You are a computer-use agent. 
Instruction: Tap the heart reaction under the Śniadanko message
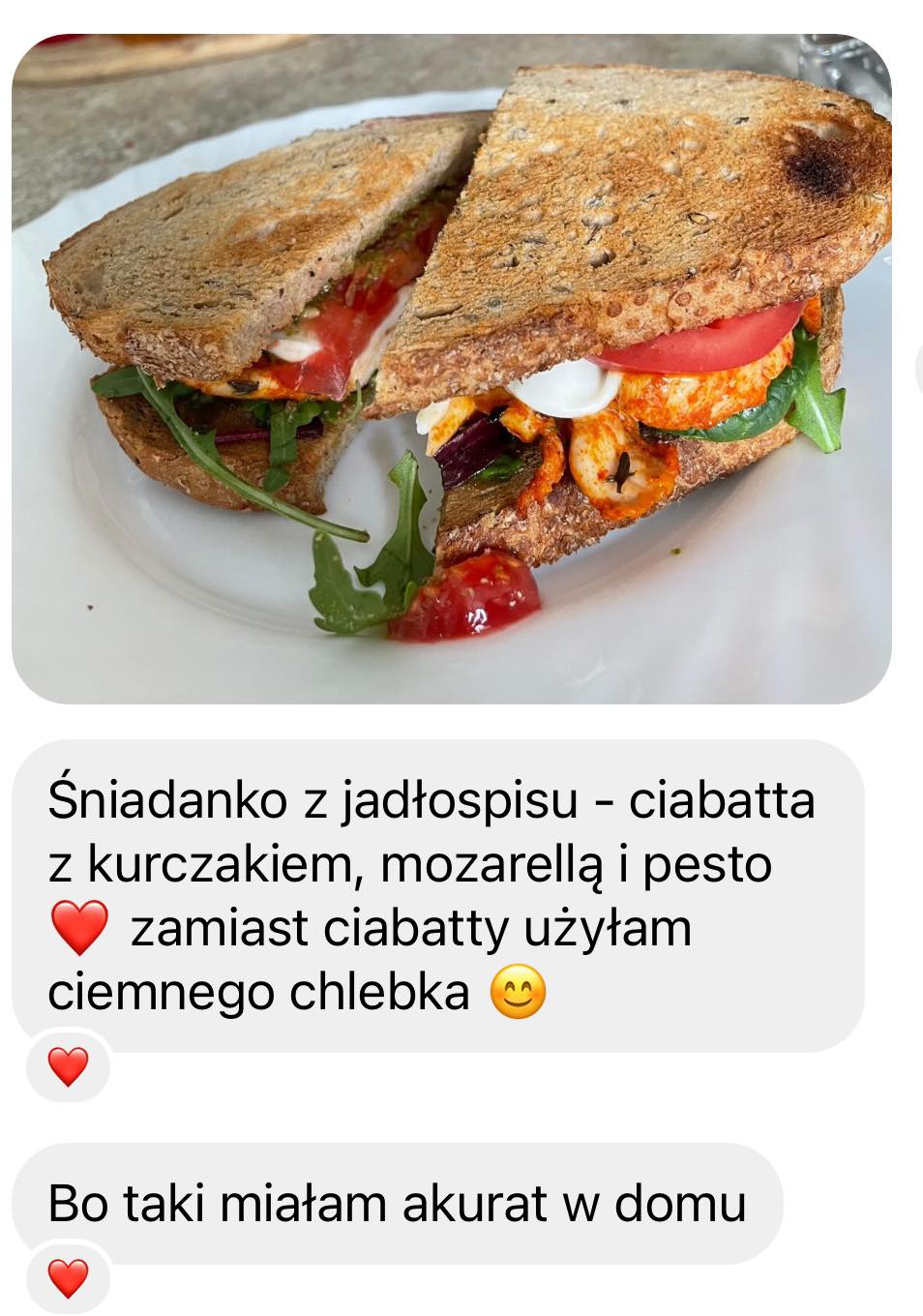point(68,1066)
